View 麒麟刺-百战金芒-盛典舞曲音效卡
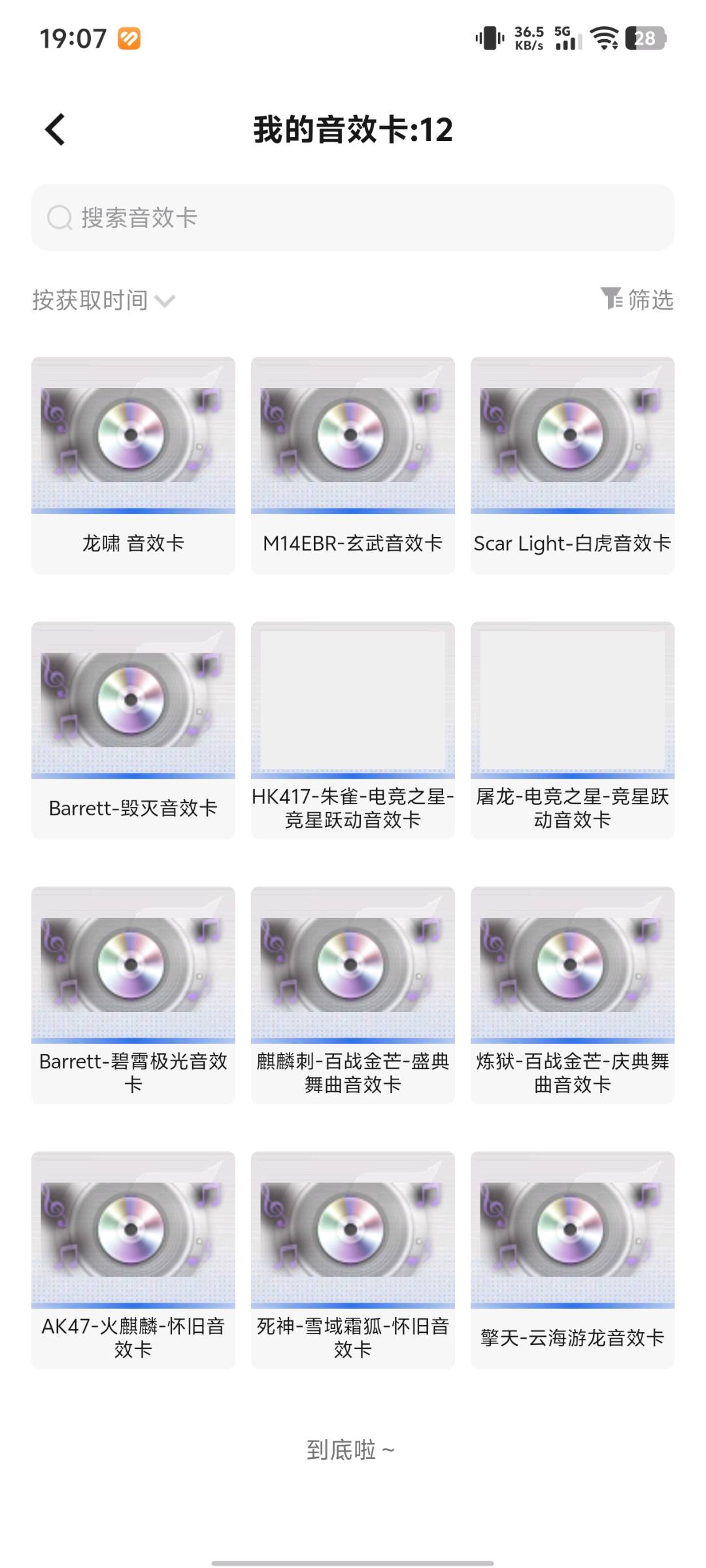Image resolution: width=706 pixels, height=1568 pixels. [353, 994]
